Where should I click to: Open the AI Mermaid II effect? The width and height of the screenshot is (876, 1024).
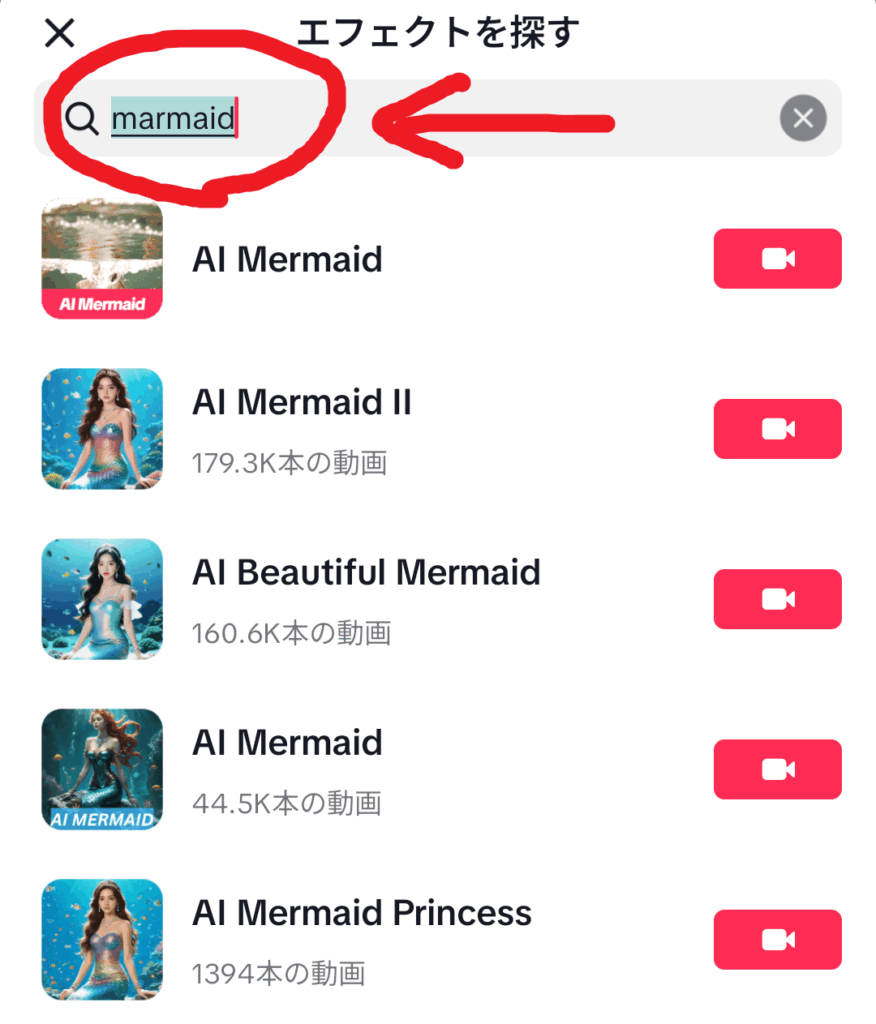point(301,403)
